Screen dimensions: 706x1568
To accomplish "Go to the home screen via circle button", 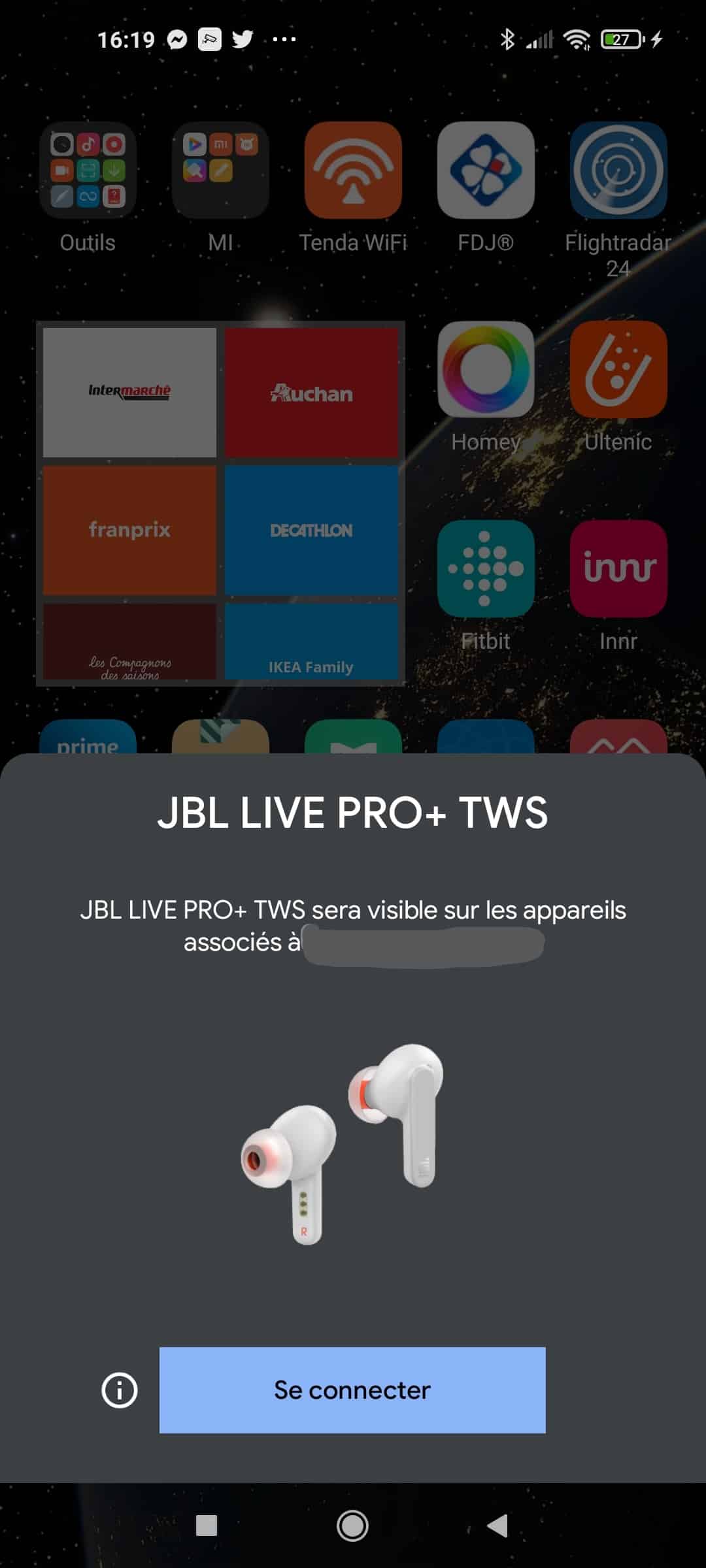I will 352,1526.
